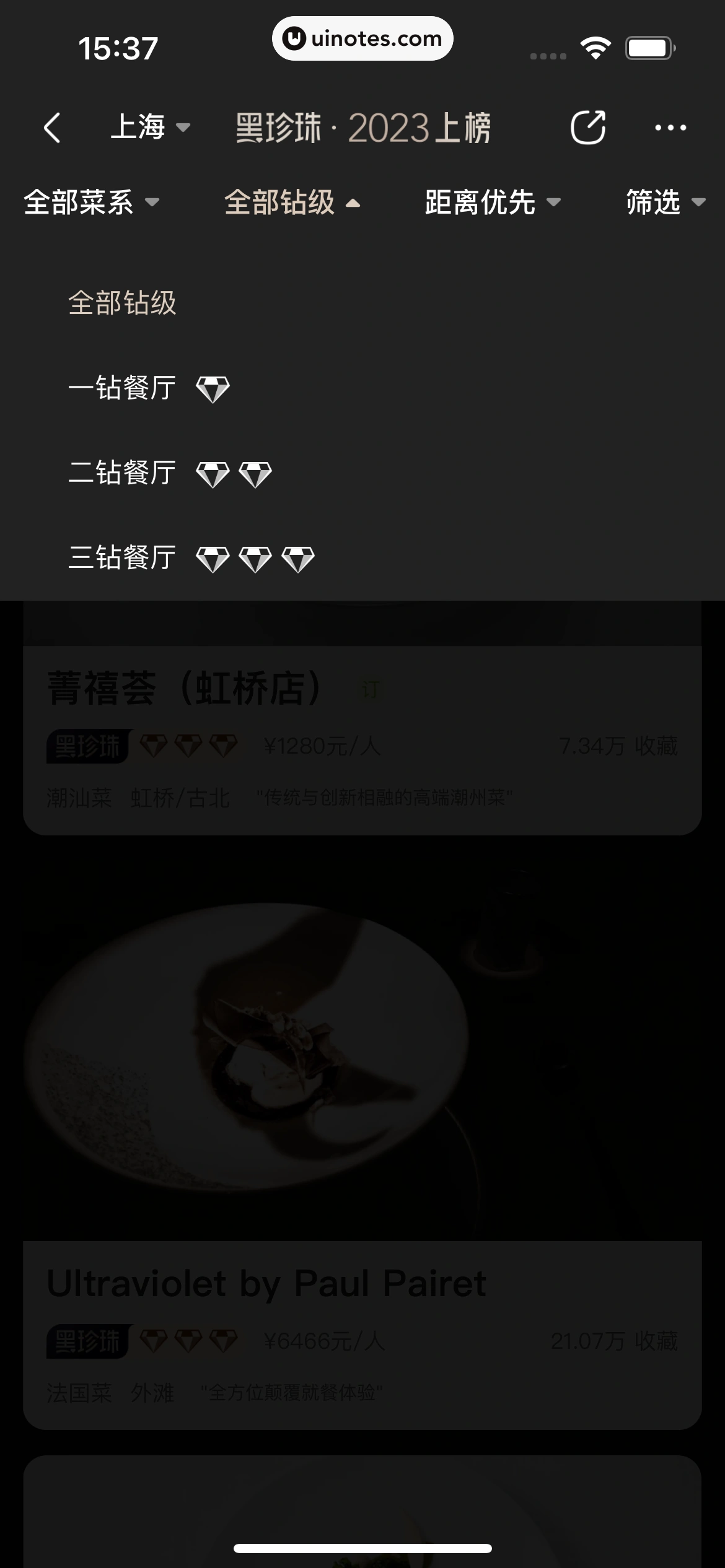725x1568 pixels.
Task: Go back using the back arrow
Action: (53, 128)
